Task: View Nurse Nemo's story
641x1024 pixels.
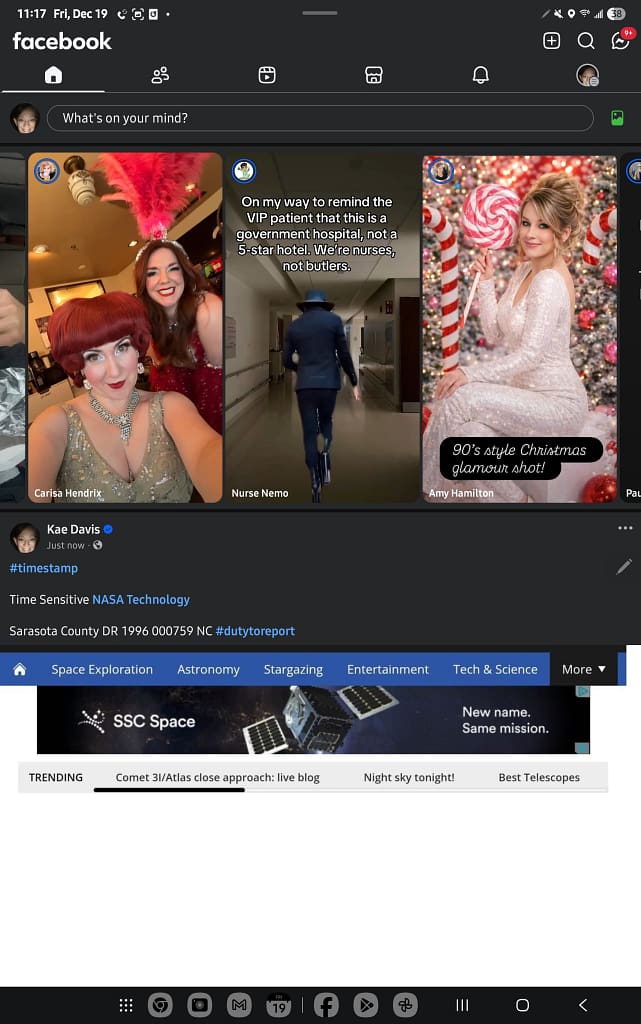Action: [x=322, y=328]
